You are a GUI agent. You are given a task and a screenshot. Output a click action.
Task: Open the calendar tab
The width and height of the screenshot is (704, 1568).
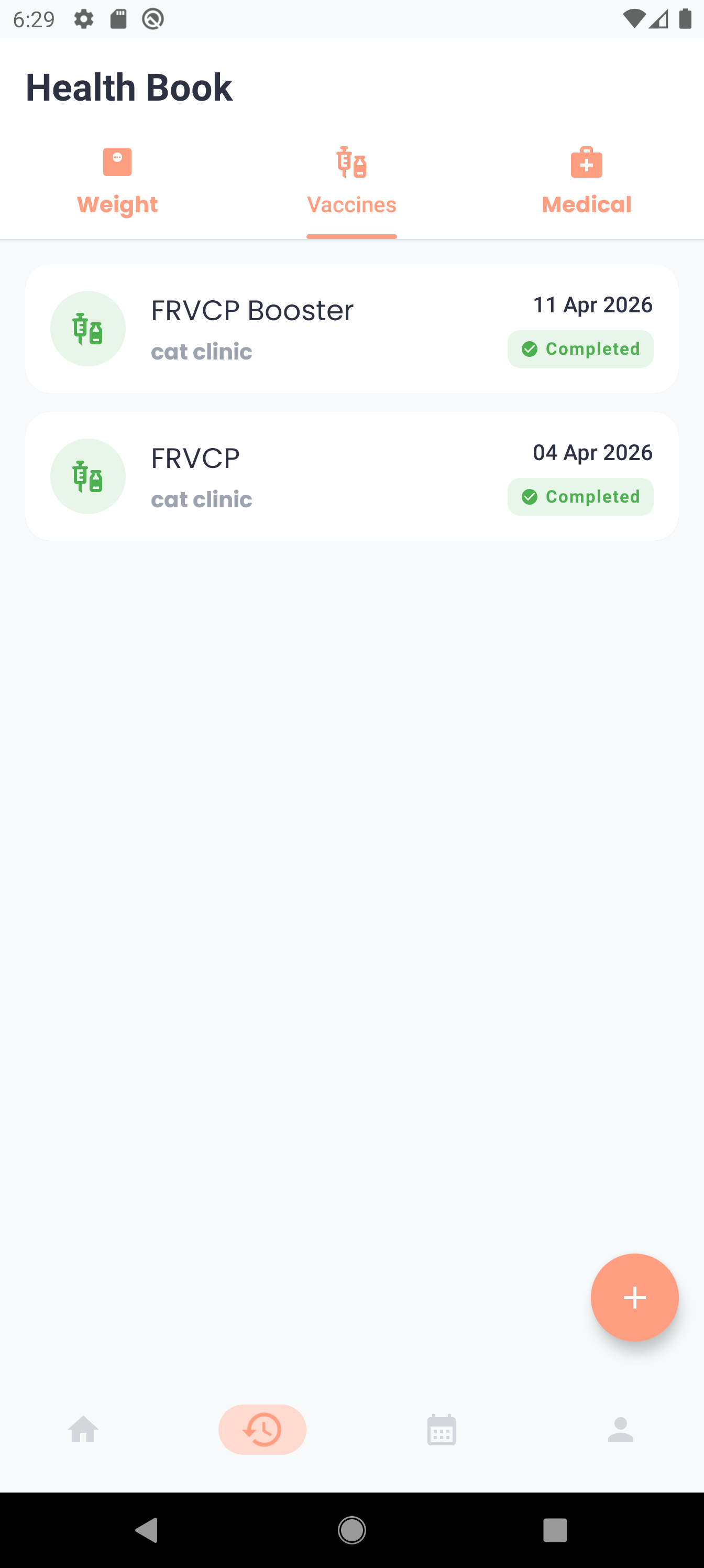(x=441, y=1429)
